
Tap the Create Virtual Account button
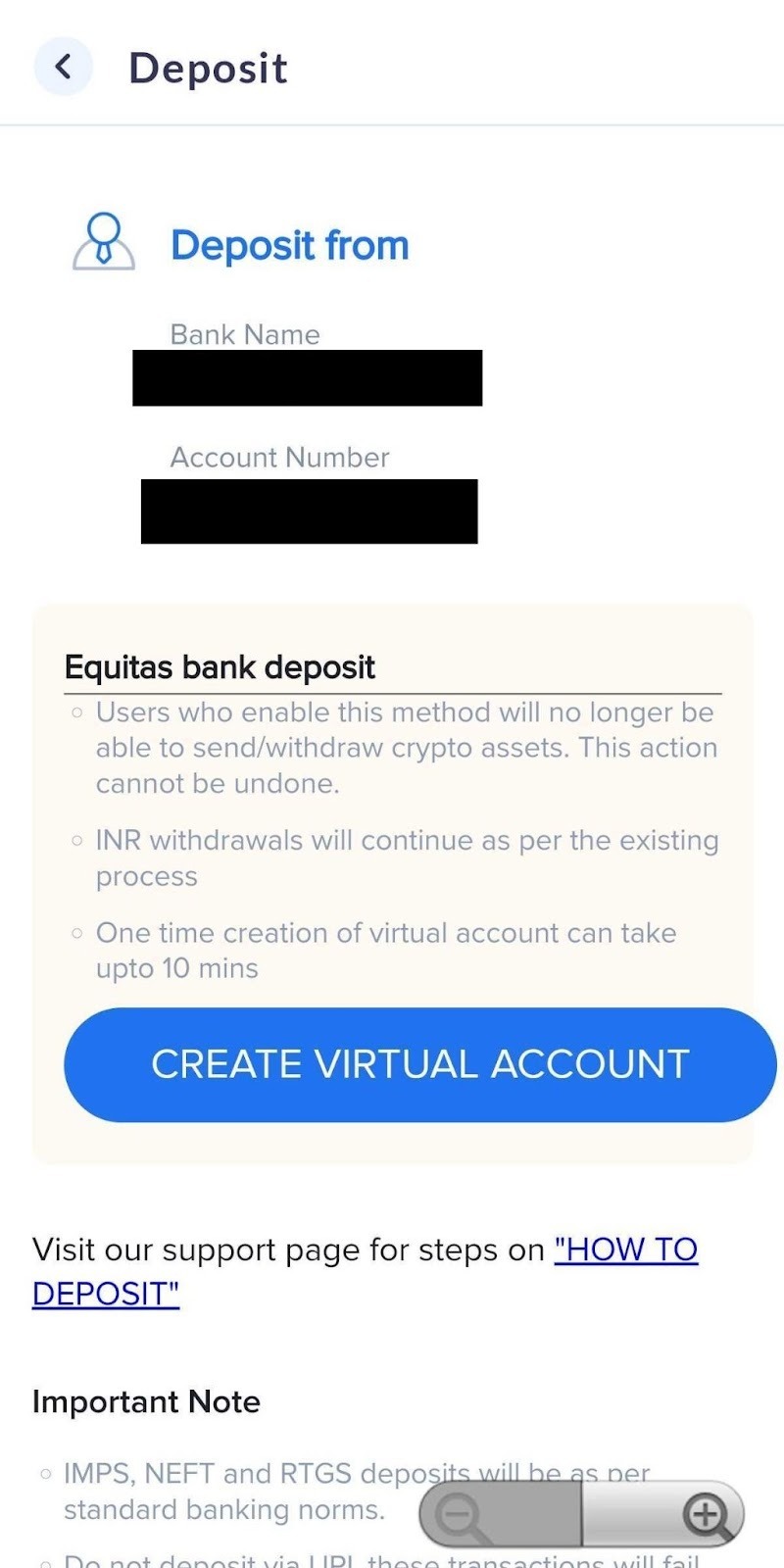[x=419, y=1064]
